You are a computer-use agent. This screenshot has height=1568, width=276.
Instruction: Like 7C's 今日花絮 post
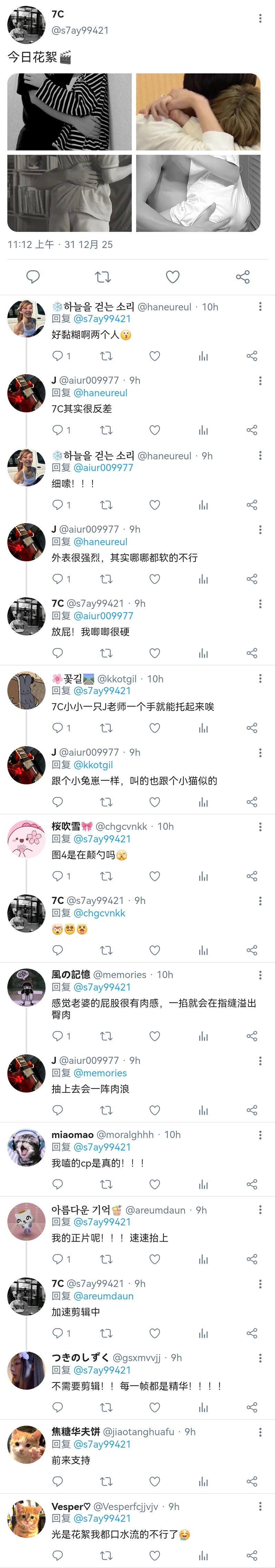(x=173, y=277)
